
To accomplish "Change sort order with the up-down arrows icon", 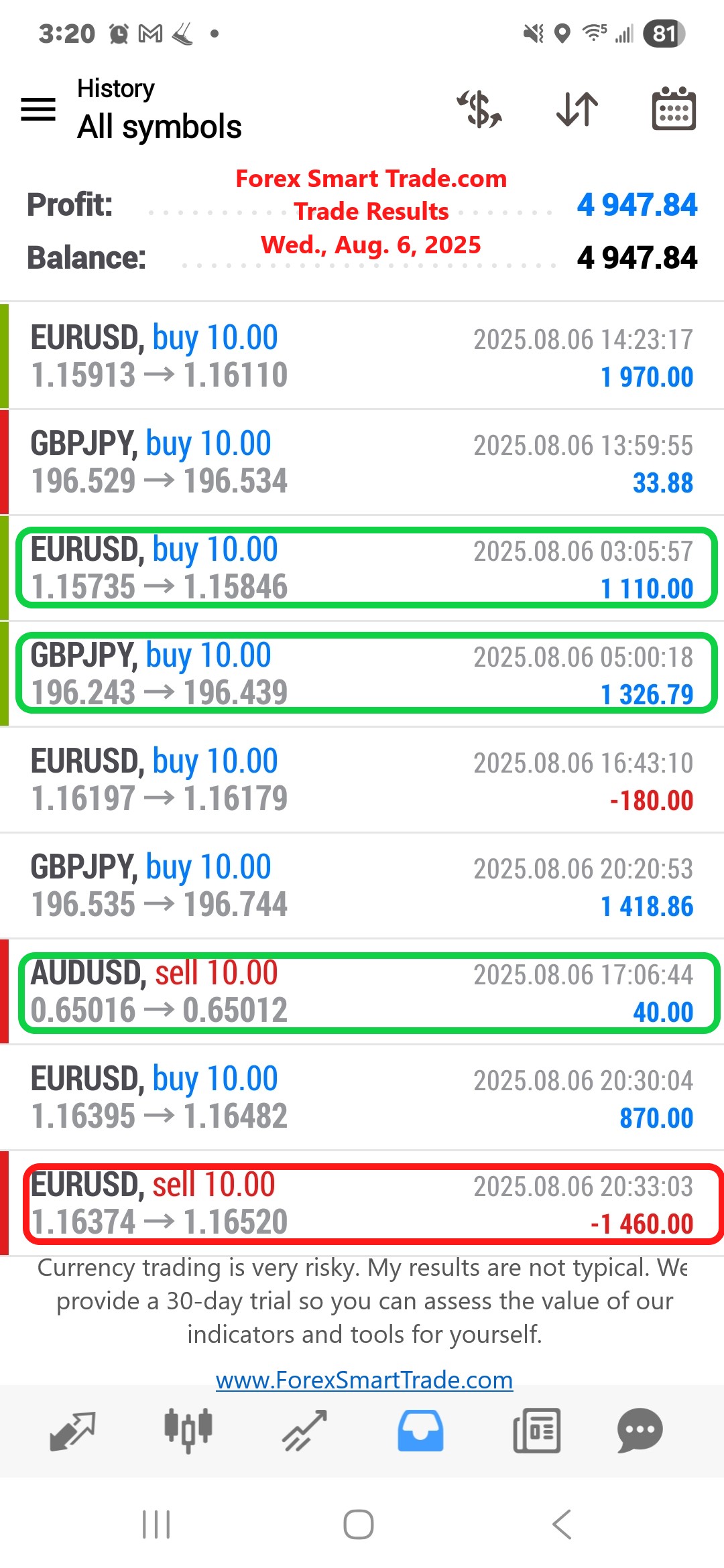I will 575,109.
